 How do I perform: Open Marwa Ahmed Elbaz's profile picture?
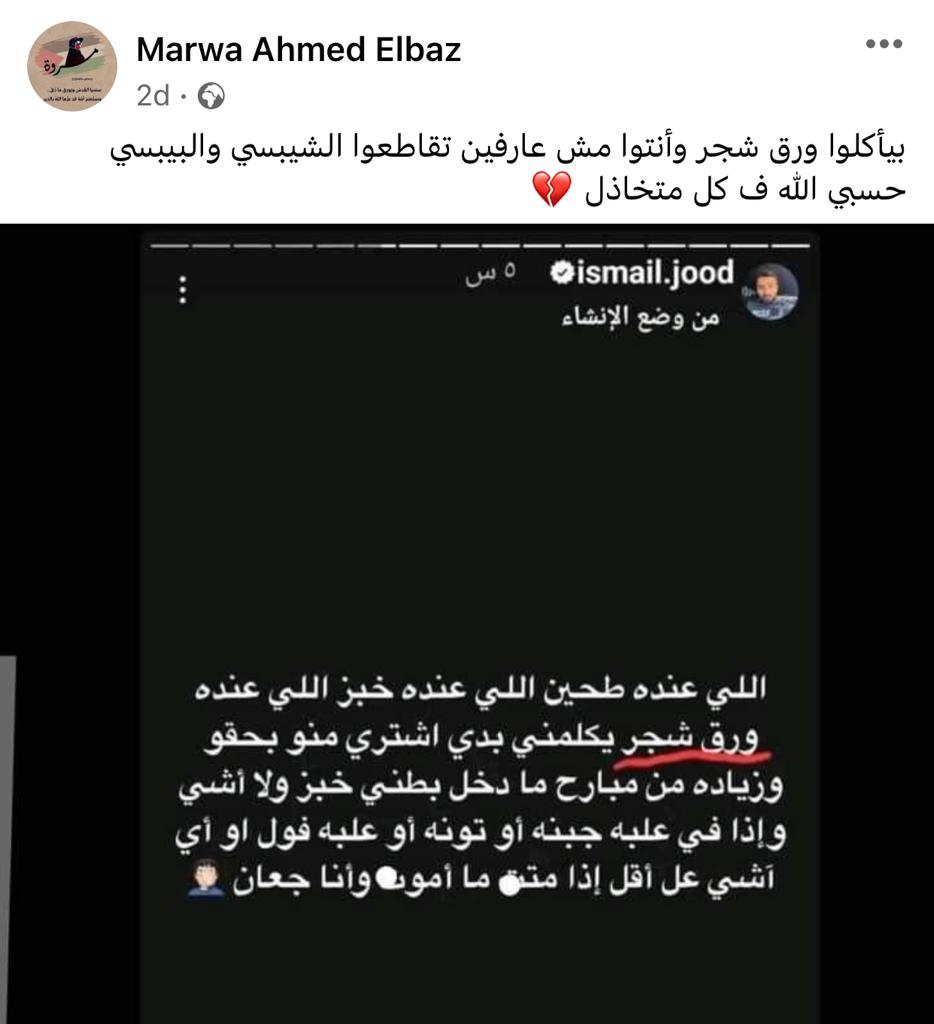tap(71, 66)
